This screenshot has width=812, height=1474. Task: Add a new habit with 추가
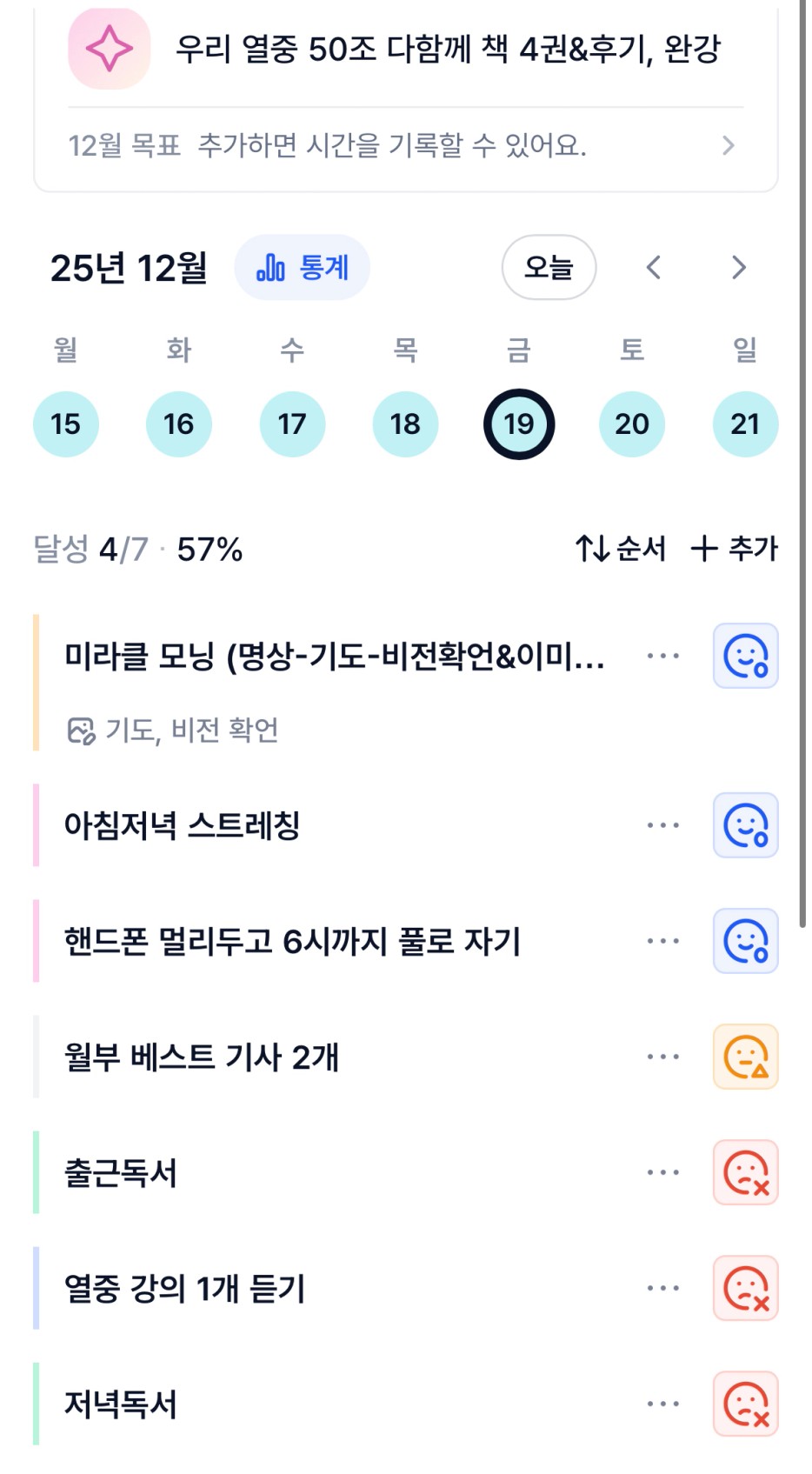[734, 549]
